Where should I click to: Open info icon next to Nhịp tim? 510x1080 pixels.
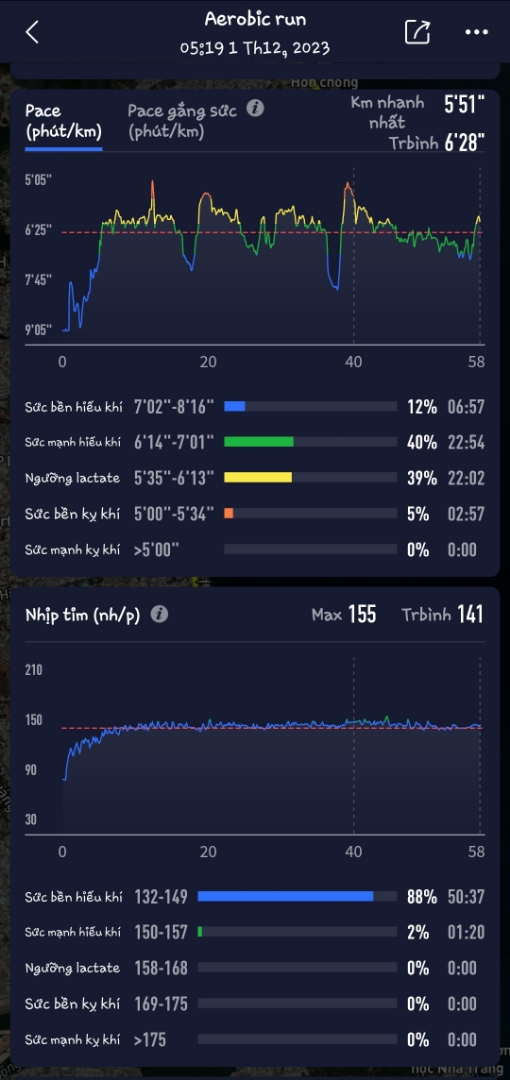click(159, 614)
